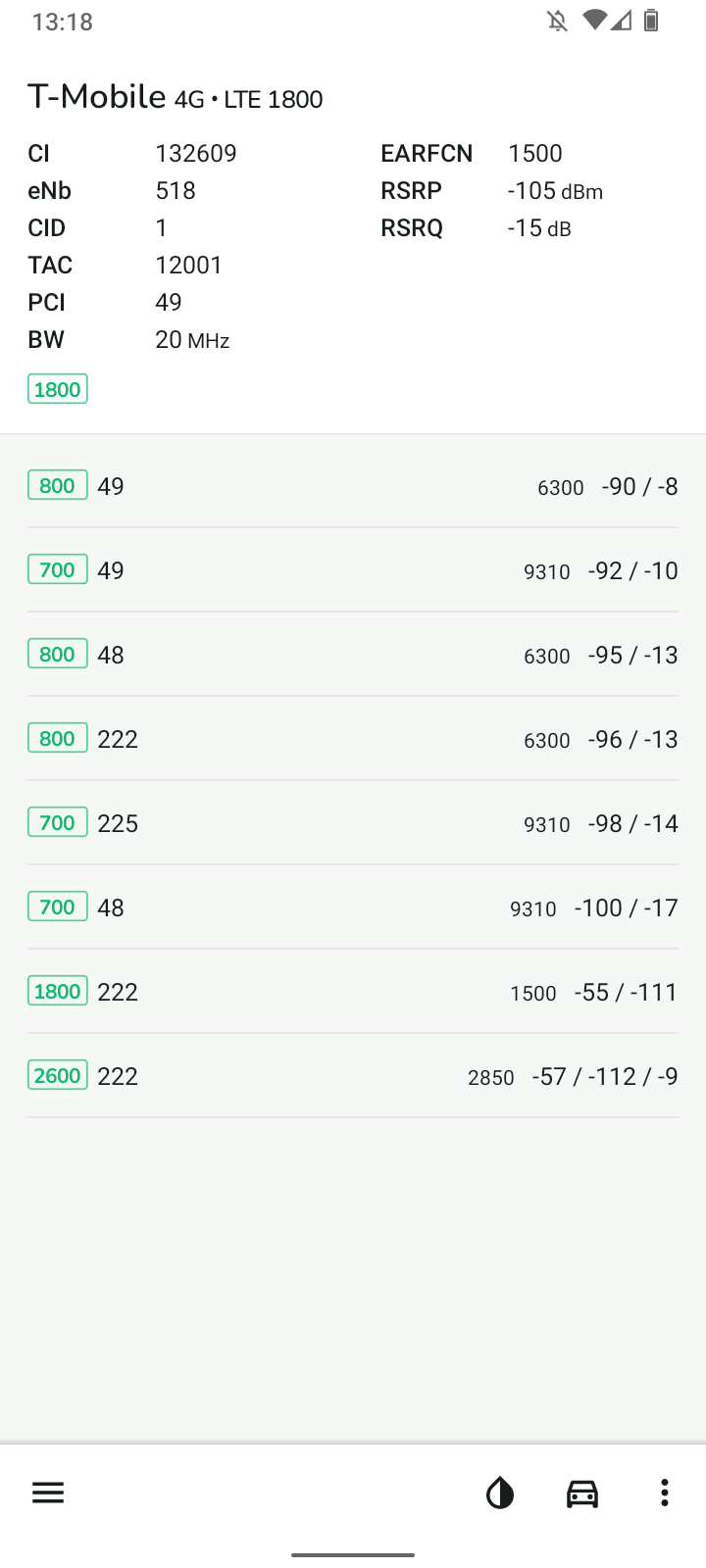Select the 700 band PCI 225 row
This screenshot has height=1568, width=706.
353,823
